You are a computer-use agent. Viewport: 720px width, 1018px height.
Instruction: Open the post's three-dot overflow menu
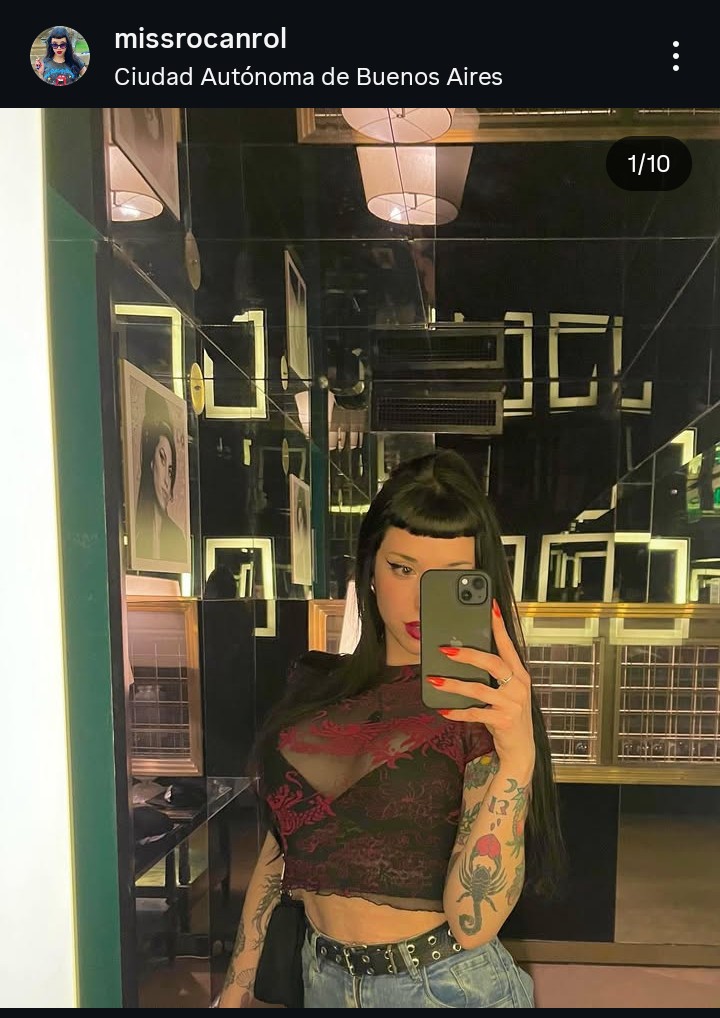pyautogui.click(x=676, y=56)
